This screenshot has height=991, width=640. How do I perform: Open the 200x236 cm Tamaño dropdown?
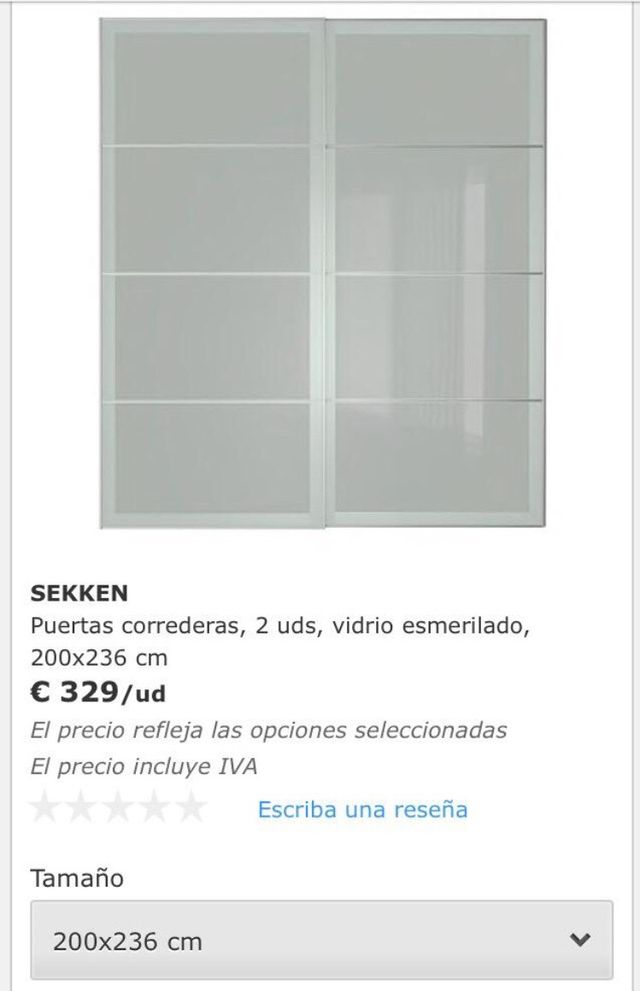320,940
